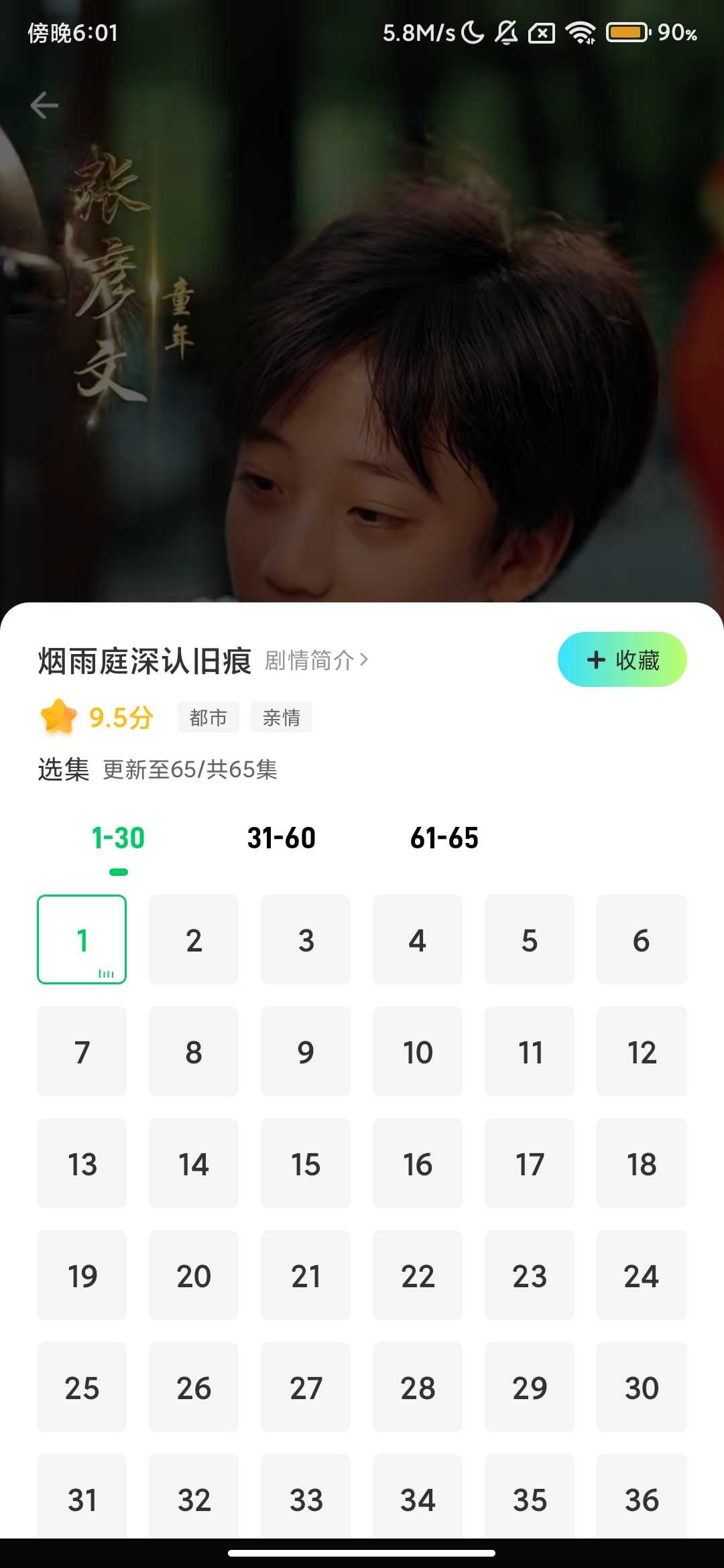This screenshot has width=724, height=1568.
Task: Tap the 都市 genre tag
Action: 208,718
